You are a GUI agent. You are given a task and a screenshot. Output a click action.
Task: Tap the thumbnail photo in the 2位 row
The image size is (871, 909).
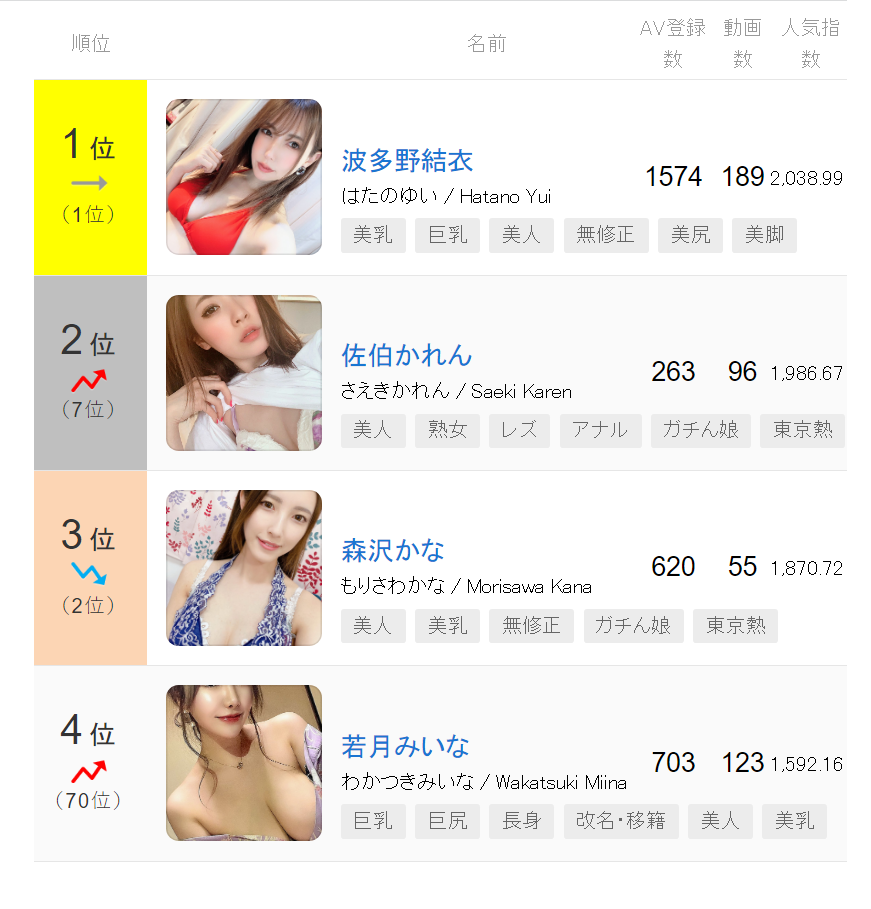click(244, 373)
